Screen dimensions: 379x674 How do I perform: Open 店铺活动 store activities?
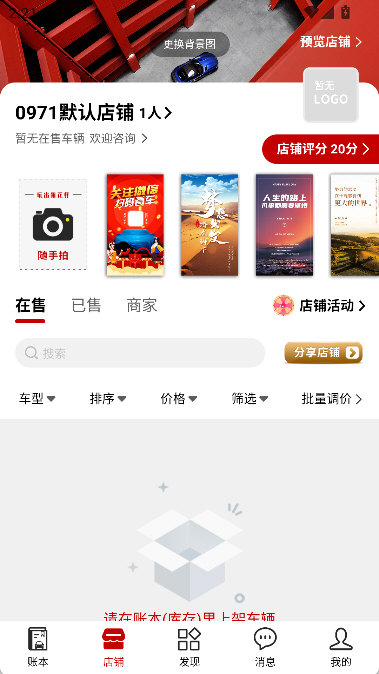click(319, 306)
